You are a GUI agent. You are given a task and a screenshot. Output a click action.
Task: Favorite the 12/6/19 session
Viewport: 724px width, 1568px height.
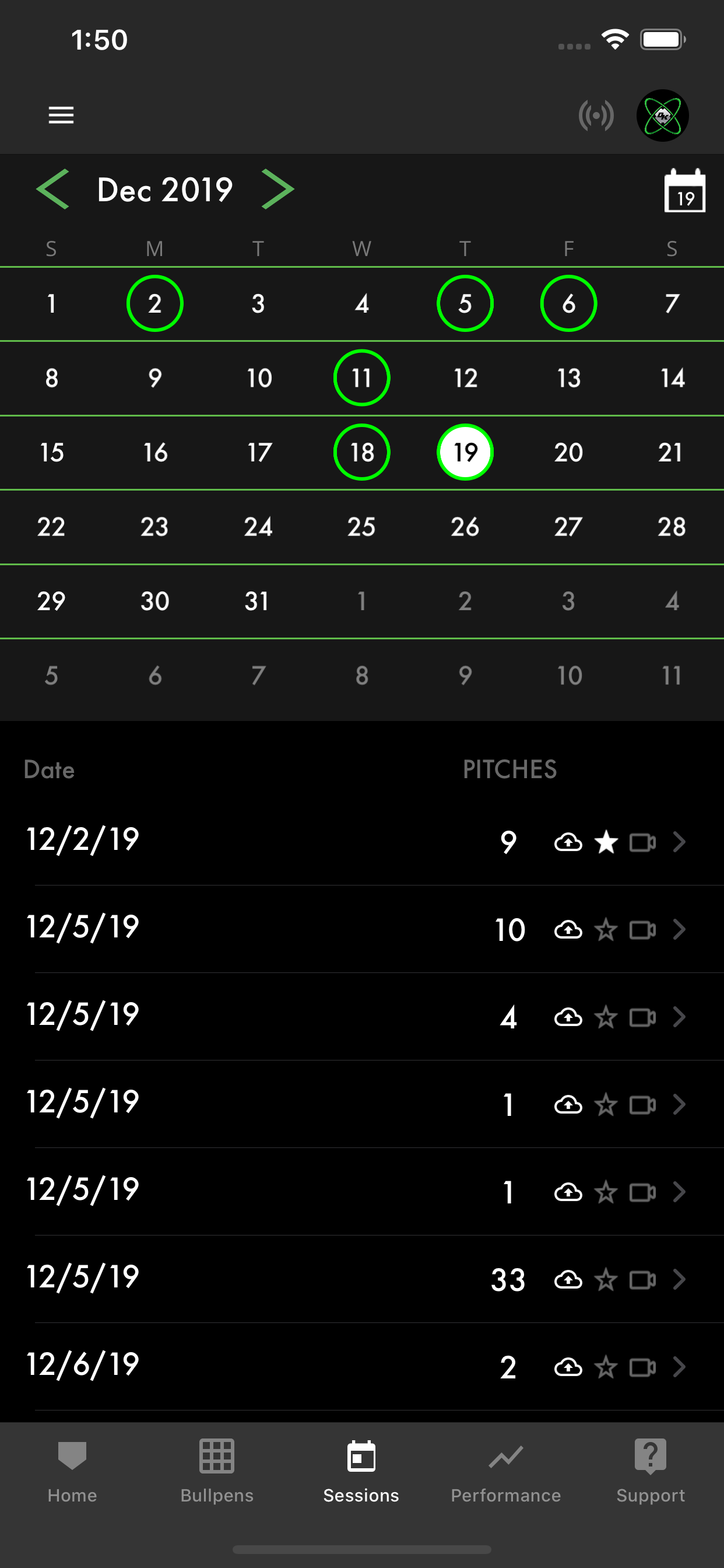pos(606,1367)
